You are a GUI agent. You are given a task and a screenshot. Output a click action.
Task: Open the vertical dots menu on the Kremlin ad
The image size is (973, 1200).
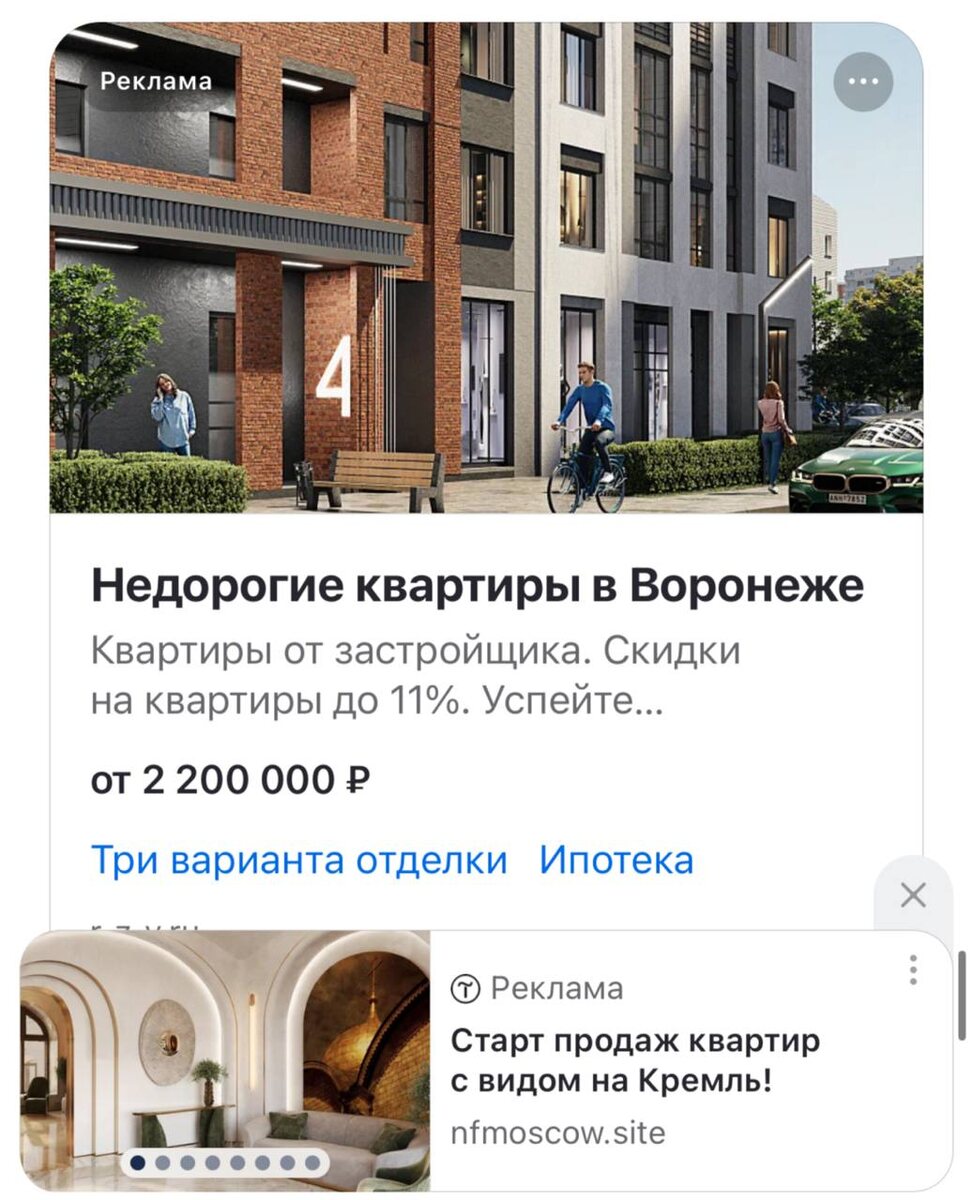(x=913, y=970)
